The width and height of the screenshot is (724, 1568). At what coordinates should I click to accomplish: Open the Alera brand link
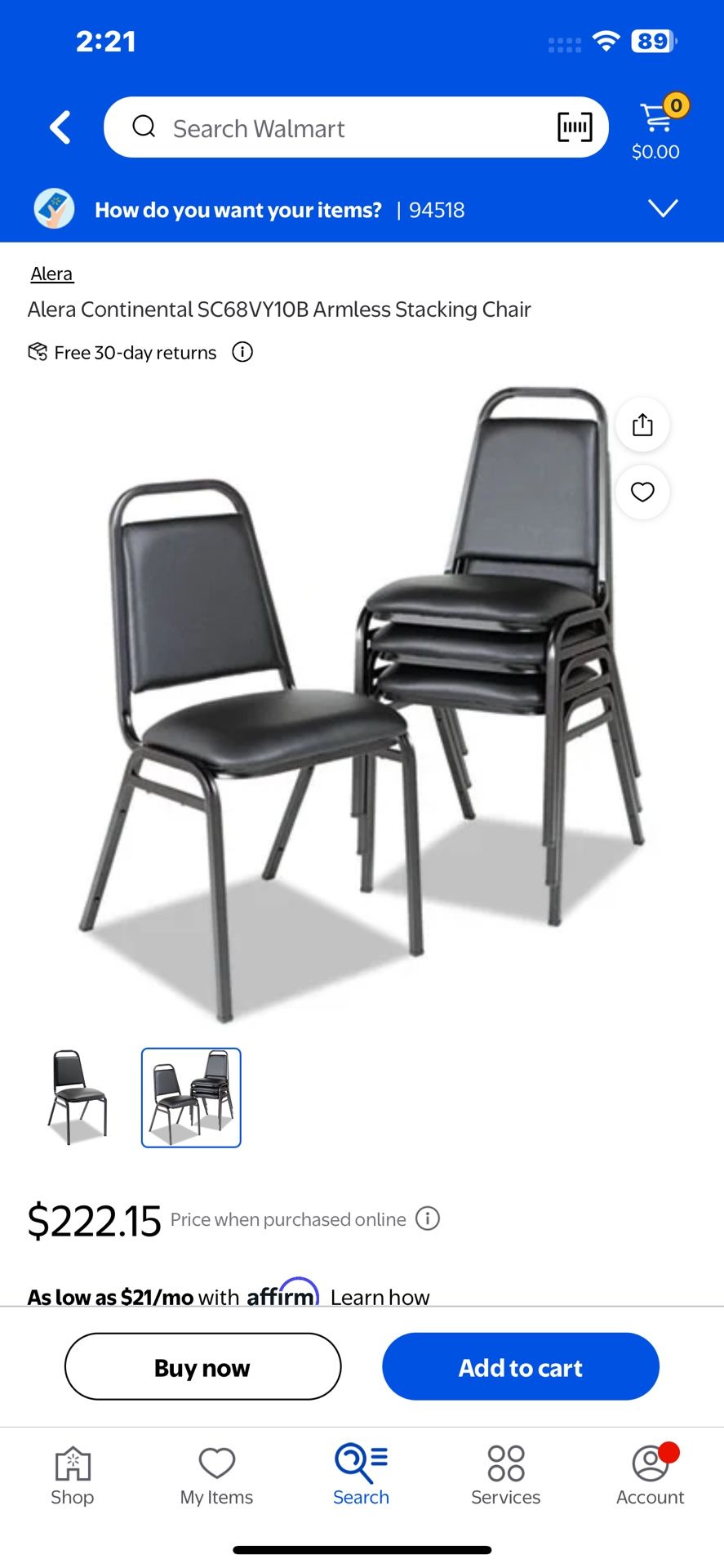(52, 274)
